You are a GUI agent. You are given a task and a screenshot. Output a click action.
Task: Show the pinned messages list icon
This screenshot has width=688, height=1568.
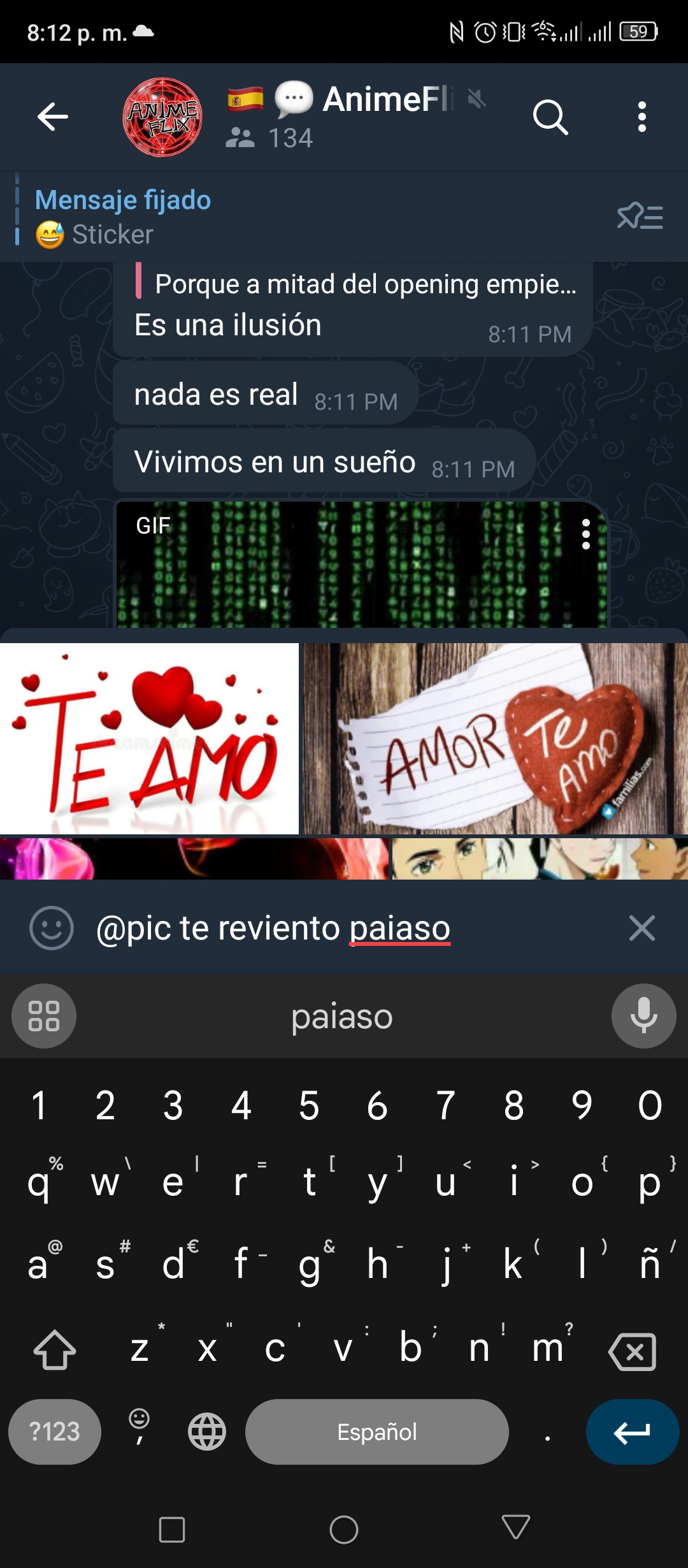point(640,217)
